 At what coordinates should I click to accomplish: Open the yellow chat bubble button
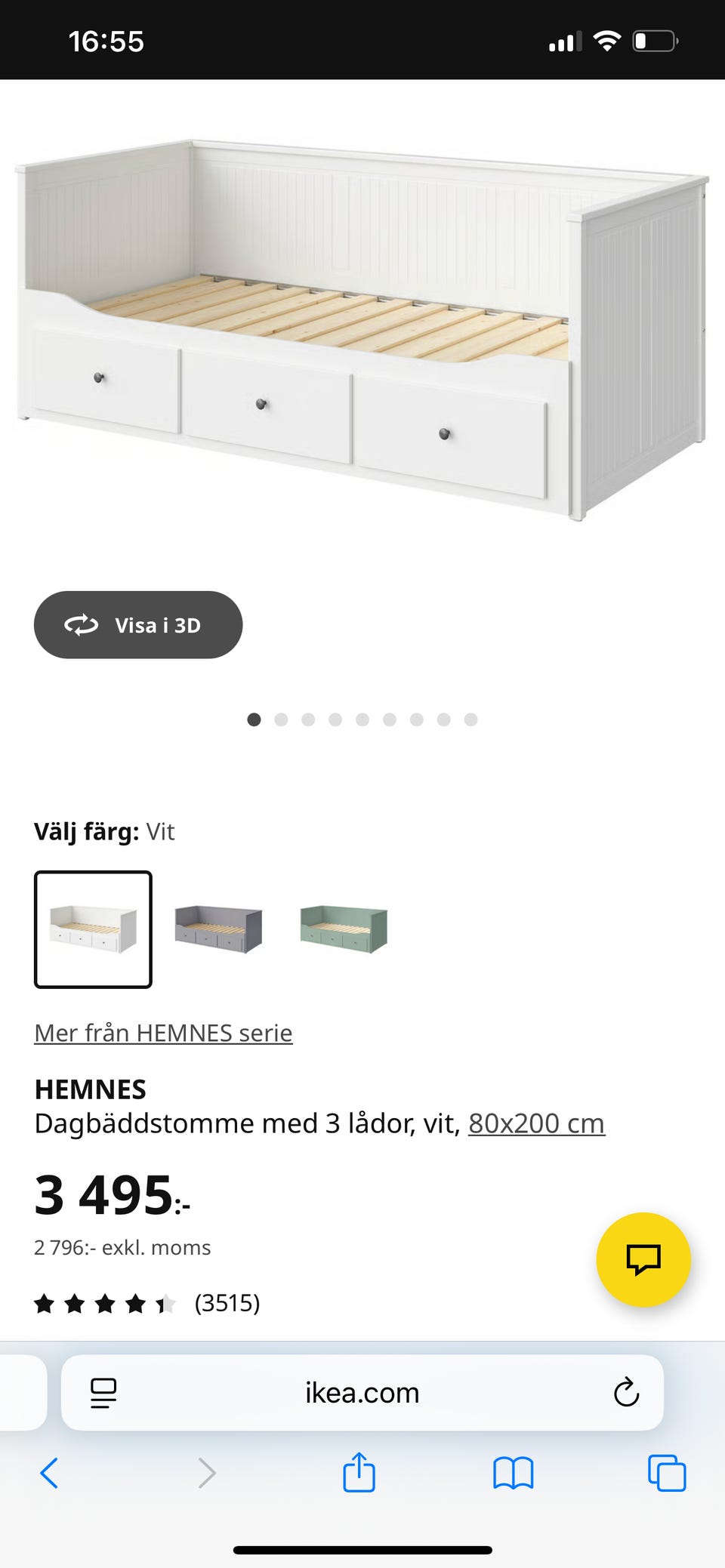coord(643,1259)
